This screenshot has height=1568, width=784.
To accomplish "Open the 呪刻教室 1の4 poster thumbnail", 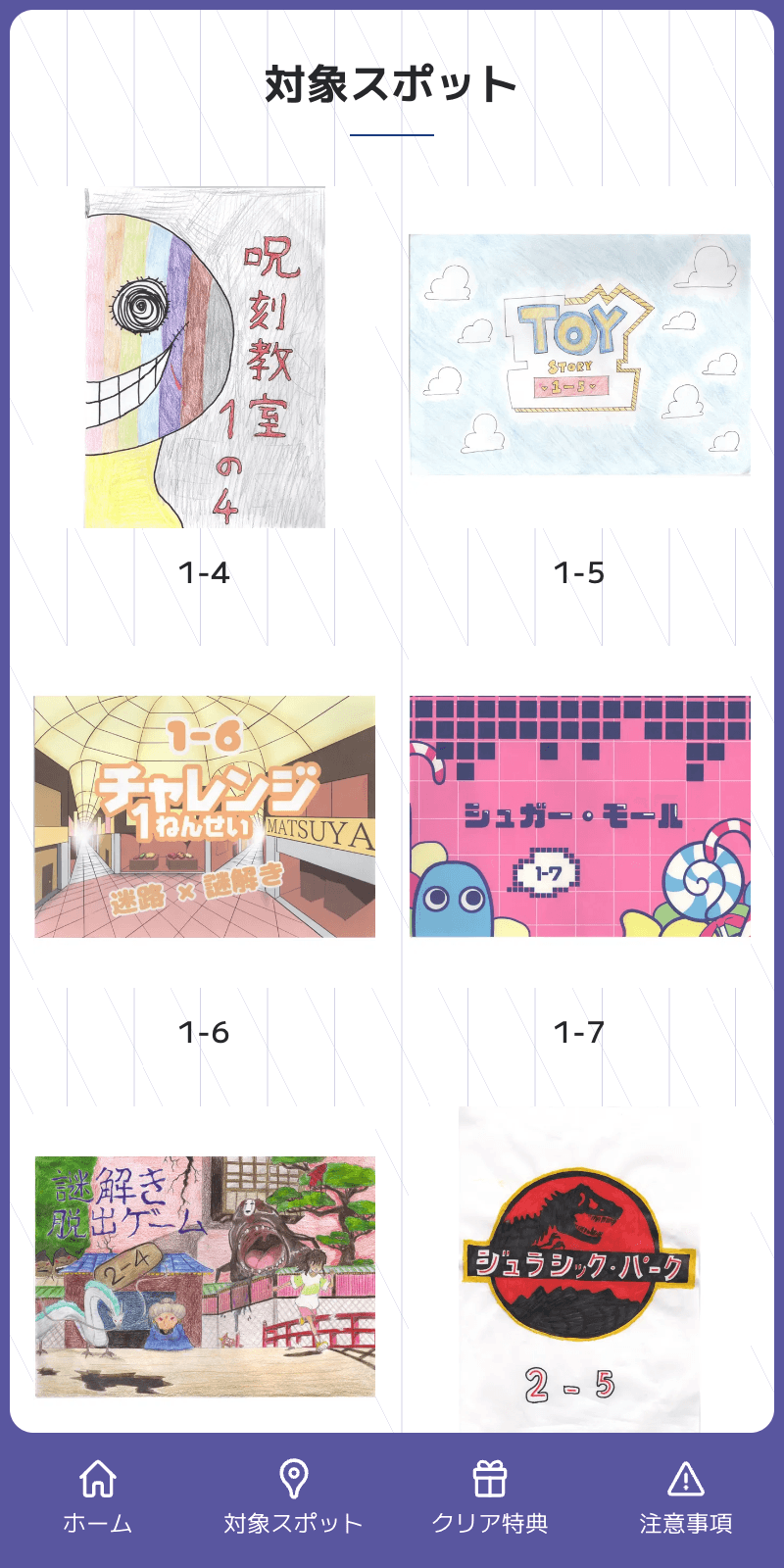I will click(204, 357).
